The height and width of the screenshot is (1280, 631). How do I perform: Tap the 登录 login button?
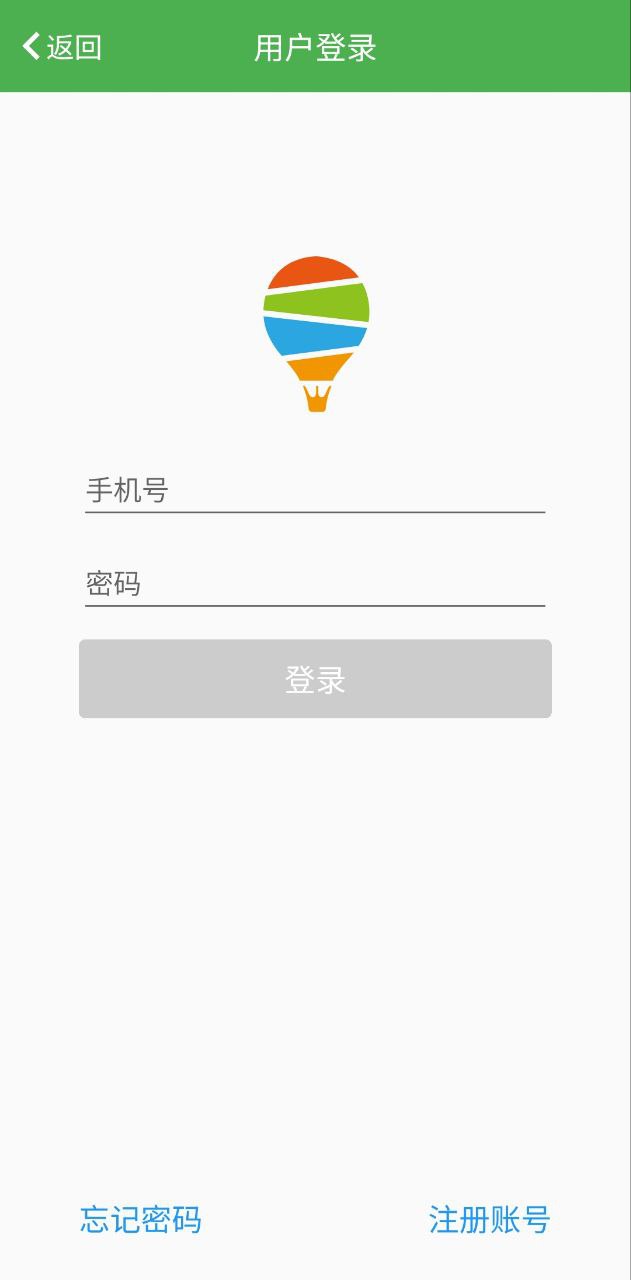pyautogui.click(x=315, y=679)
